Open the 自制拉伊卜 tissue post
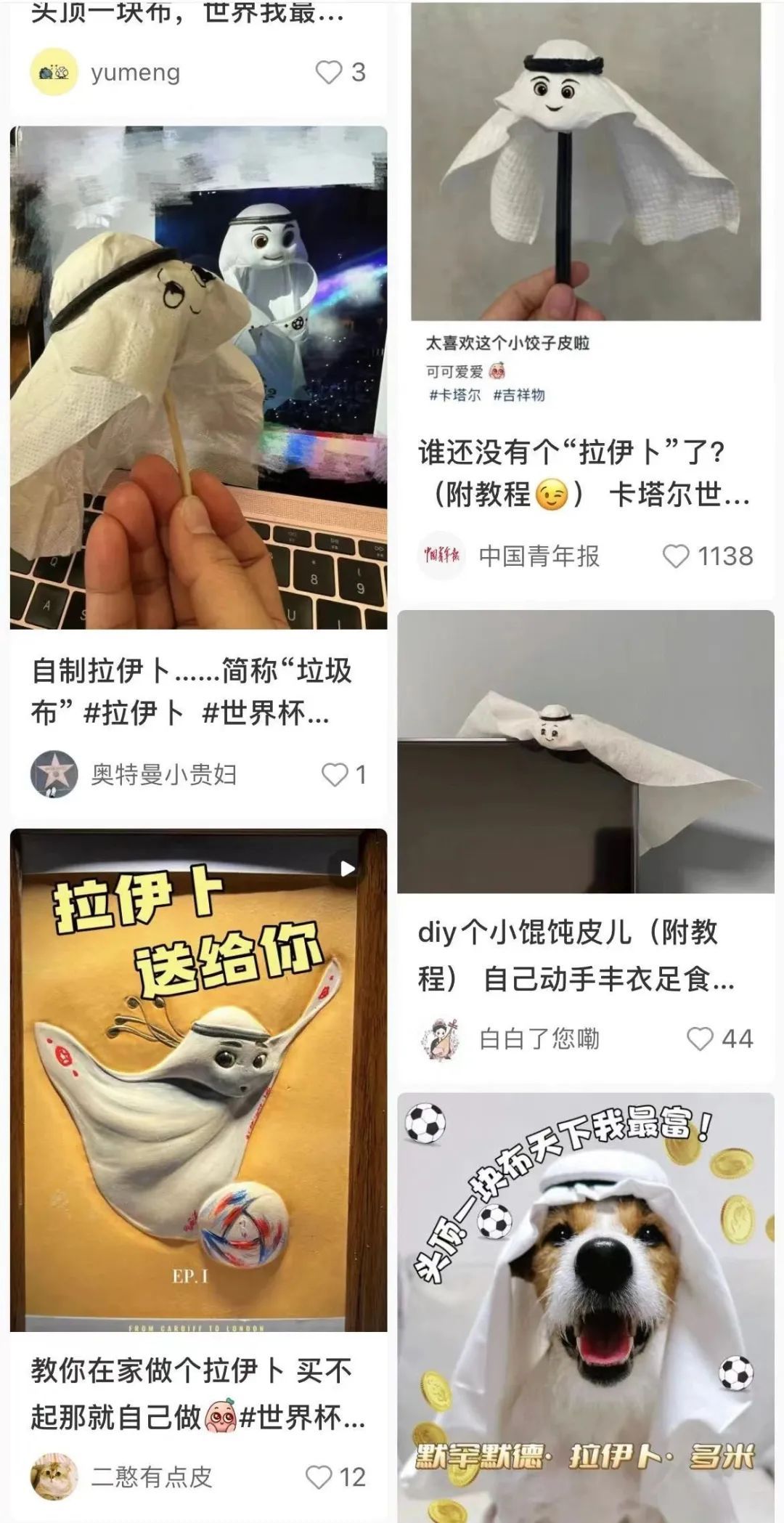This screenshot has width=784, height=1523. click(x=198, y=378)
